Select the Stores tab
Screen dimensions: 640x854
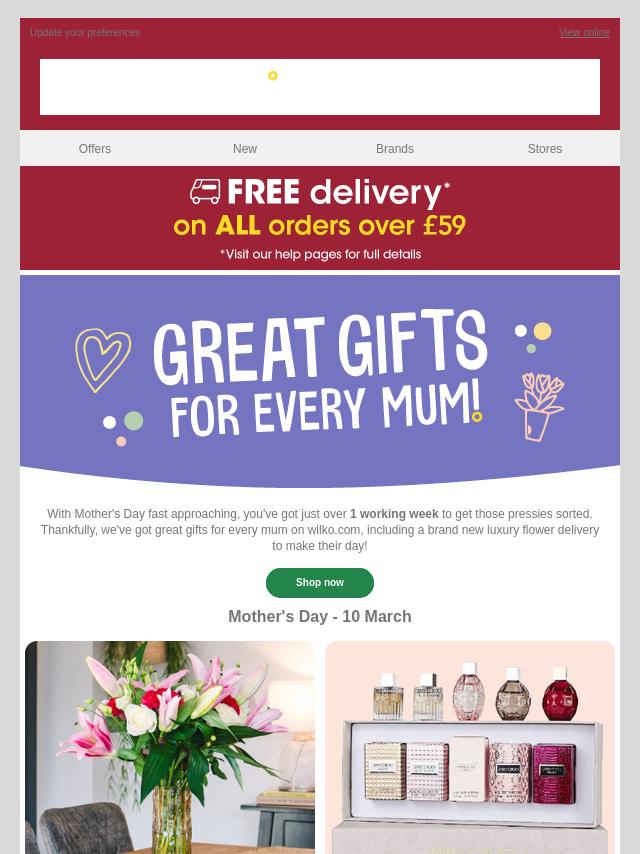coord(545,149)
